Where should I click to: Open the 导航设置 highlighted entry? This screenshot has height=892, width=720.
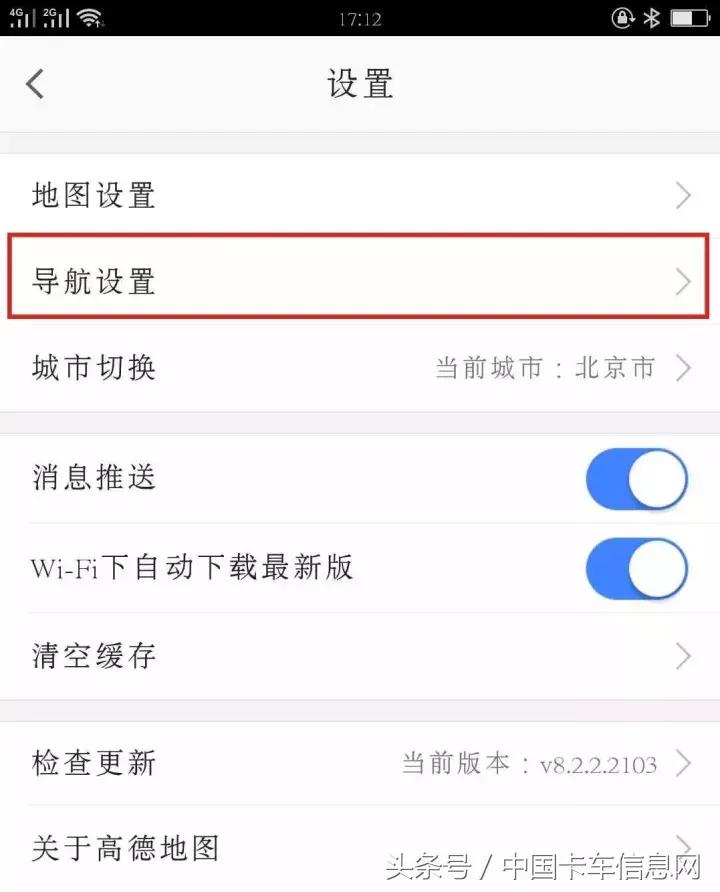coord(360,283)
